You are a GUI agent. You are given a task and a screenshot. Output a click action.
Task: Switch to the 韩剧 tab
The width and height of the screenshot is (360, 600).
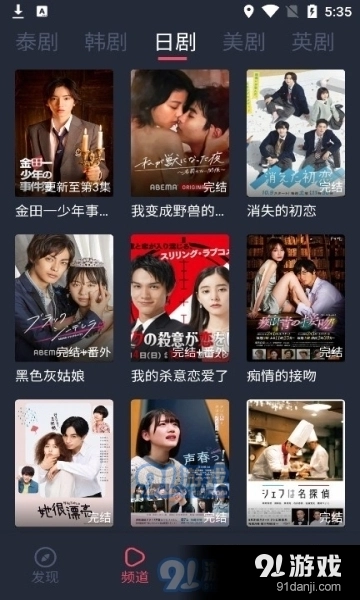(106, 42)
